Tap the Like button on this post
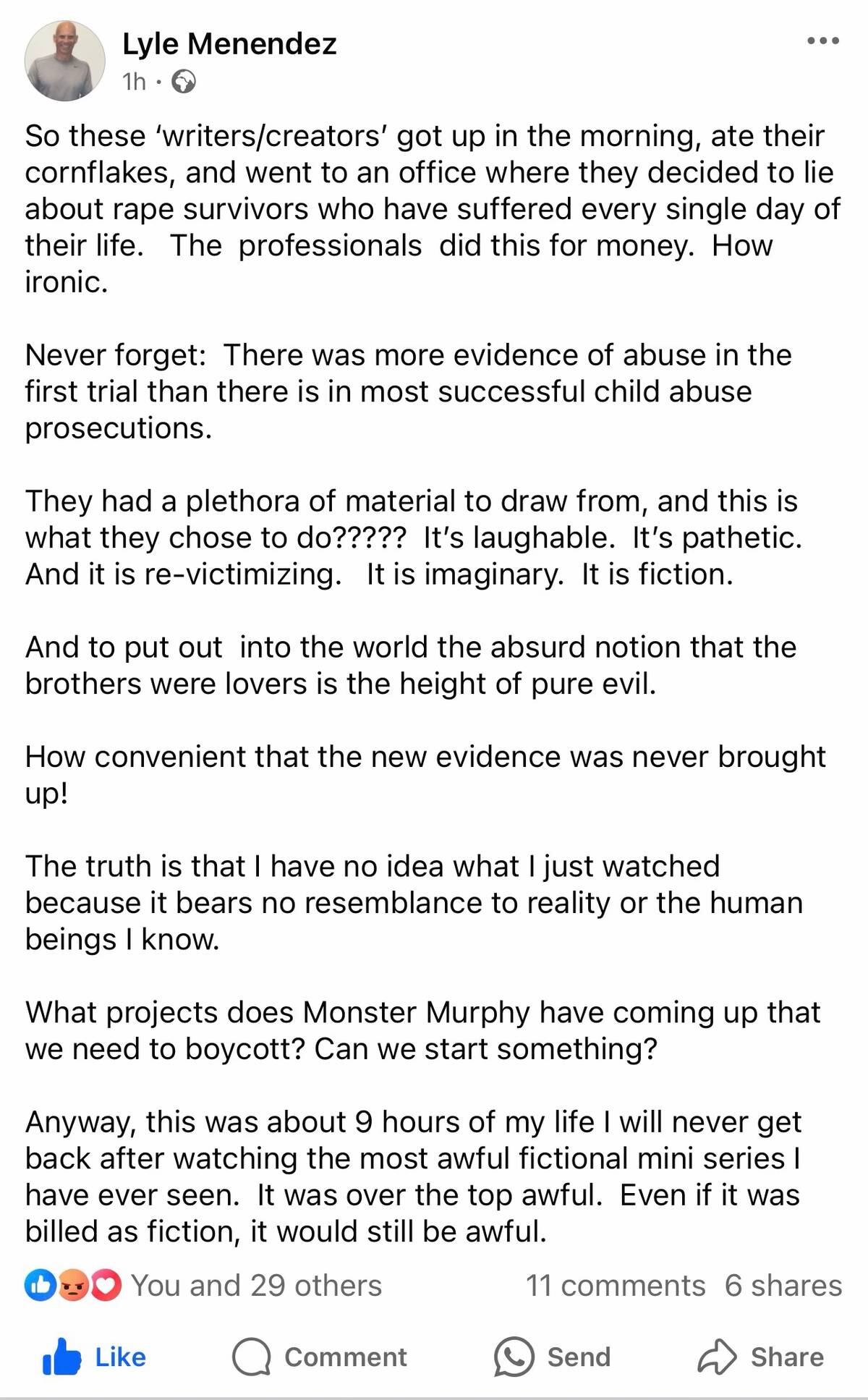This screenshot has height=1400, width=868. coord(95,1357)
